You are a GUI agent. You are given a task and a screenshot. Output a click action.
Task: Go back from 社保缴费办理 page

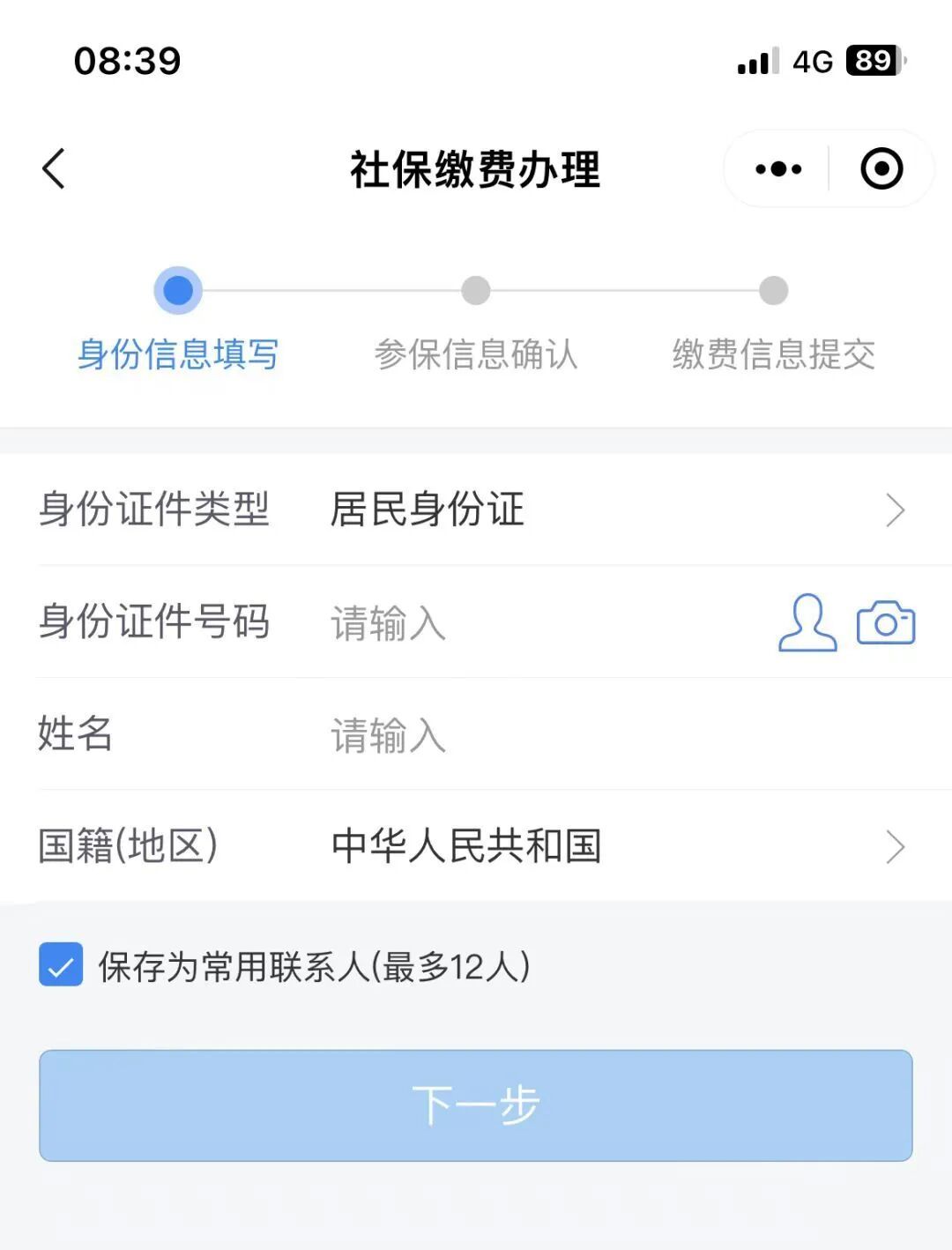click(x=54, y=168)
